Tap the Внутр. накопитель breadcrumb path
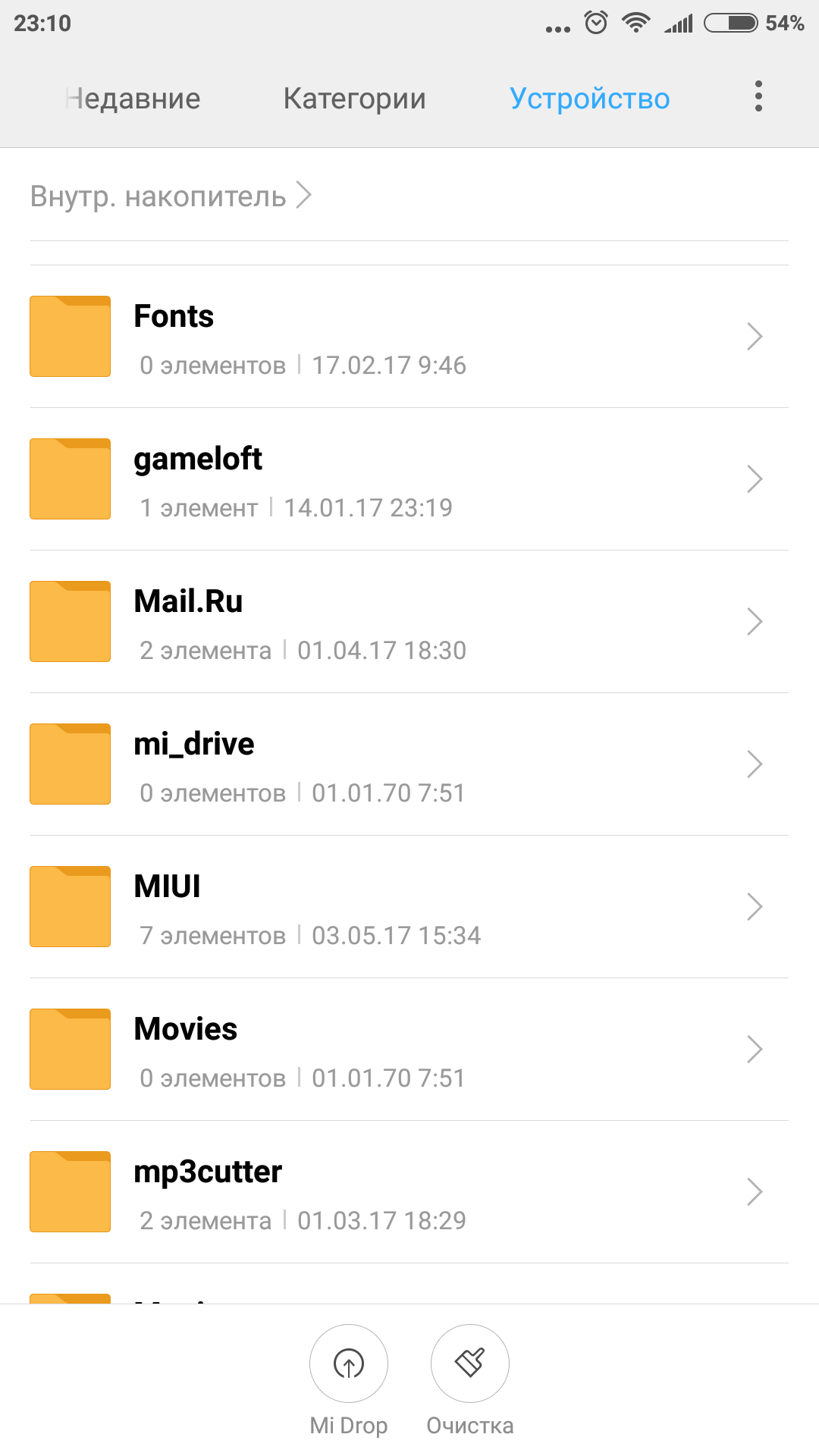 pos(171,196)
